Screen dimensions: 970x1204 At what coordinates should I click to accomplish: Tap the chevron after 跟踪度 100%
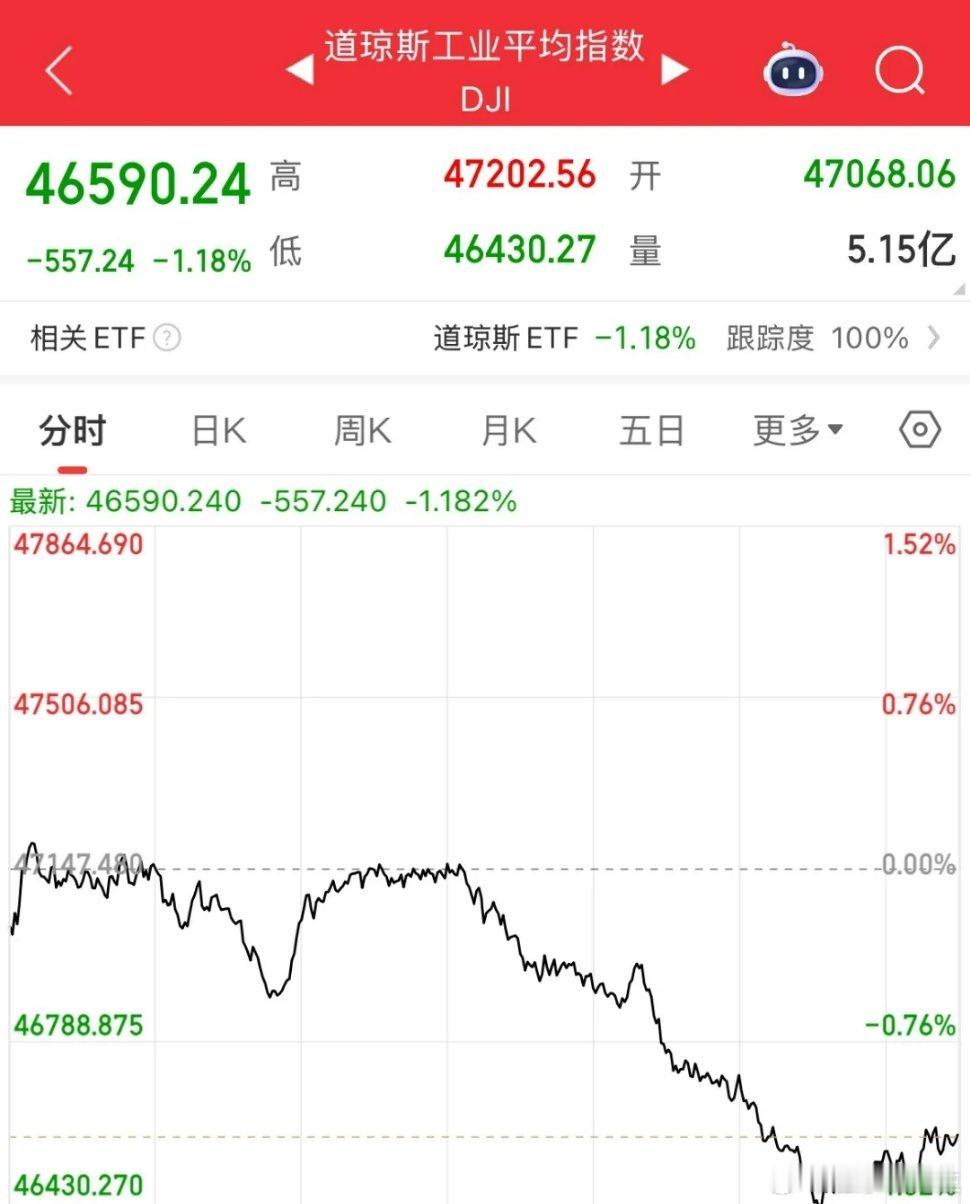(934, 338)
